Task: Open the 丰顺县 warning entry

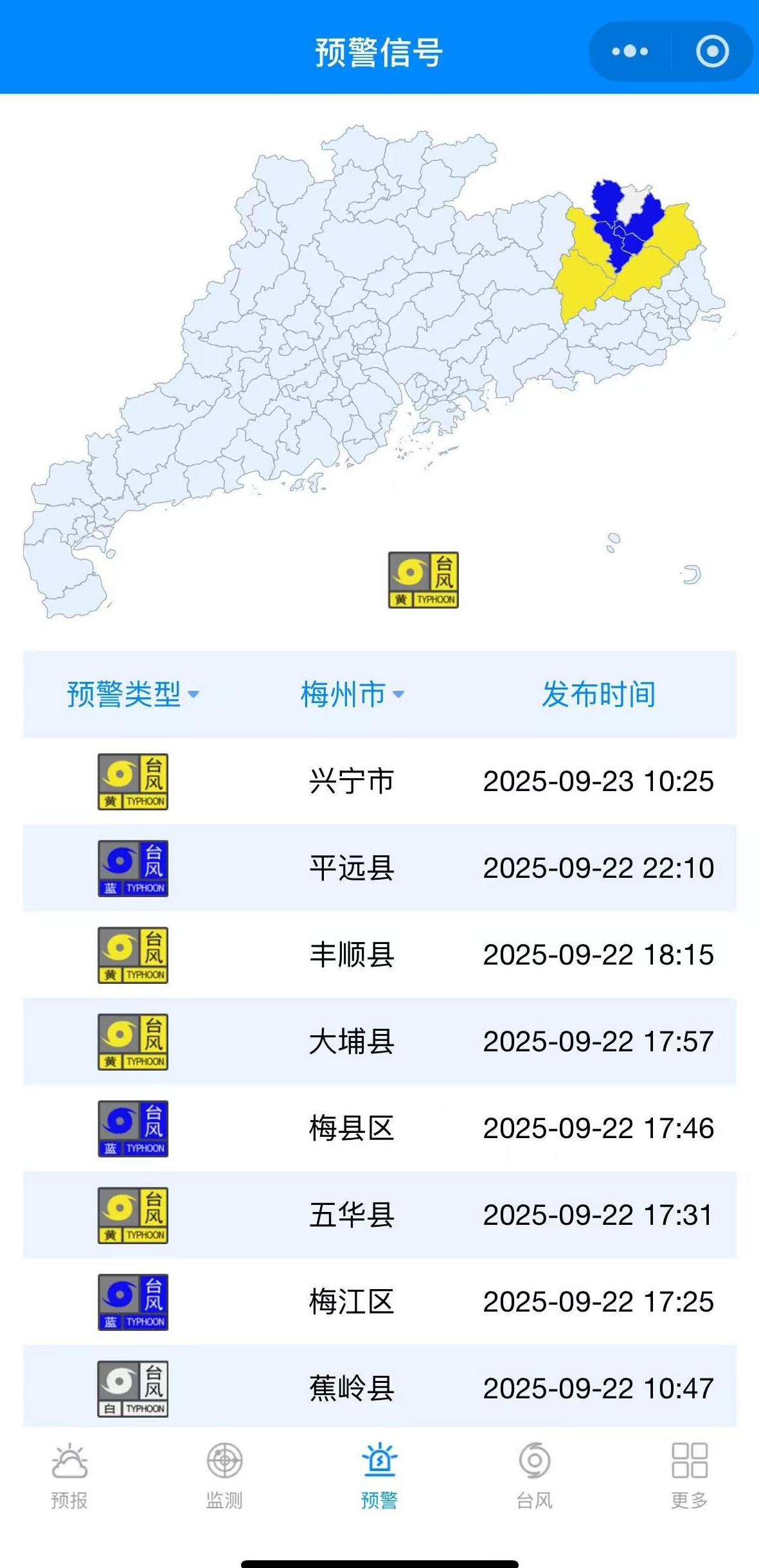Action: coord(379,955)
